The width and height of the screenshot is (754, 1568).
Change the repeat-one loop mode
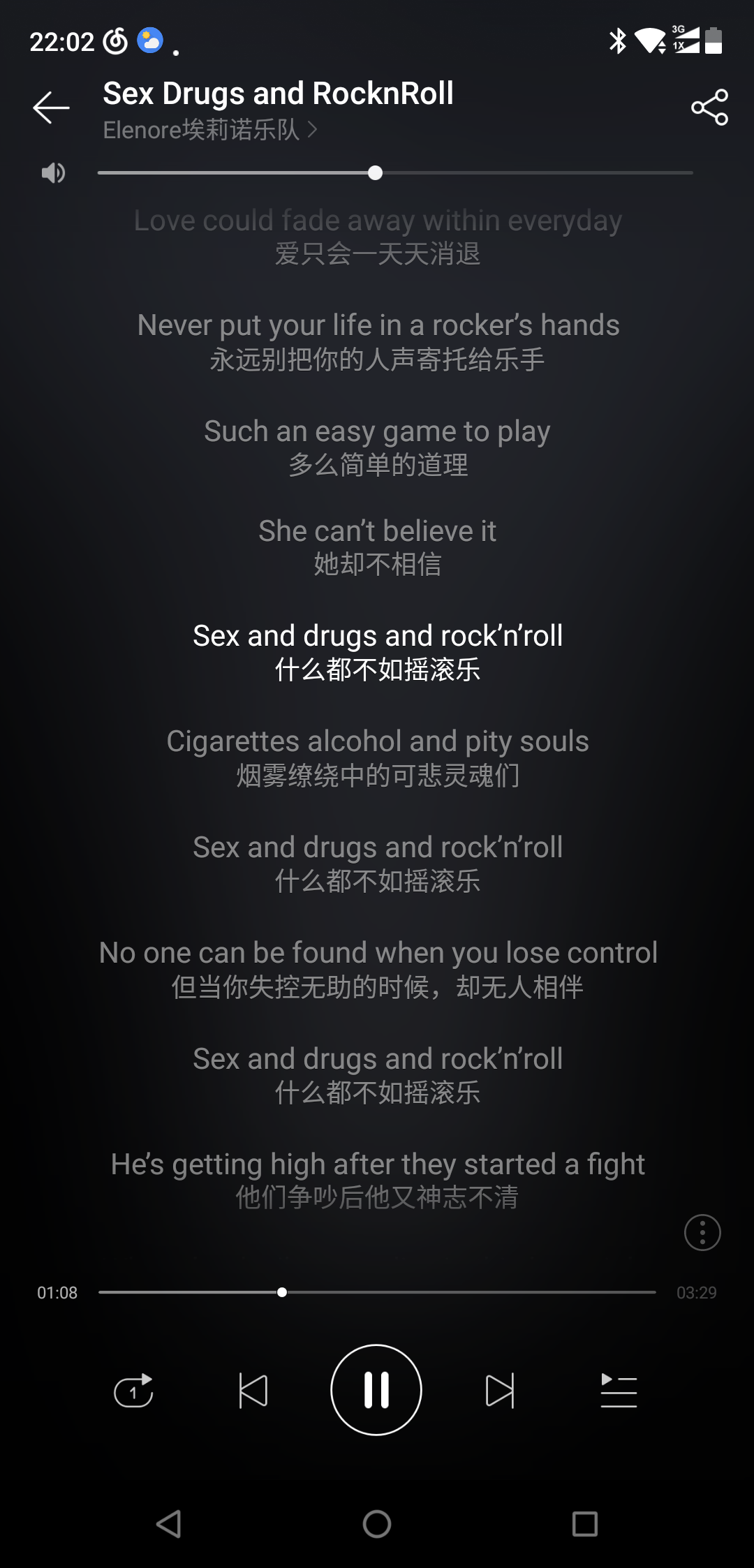(133, 1390)
